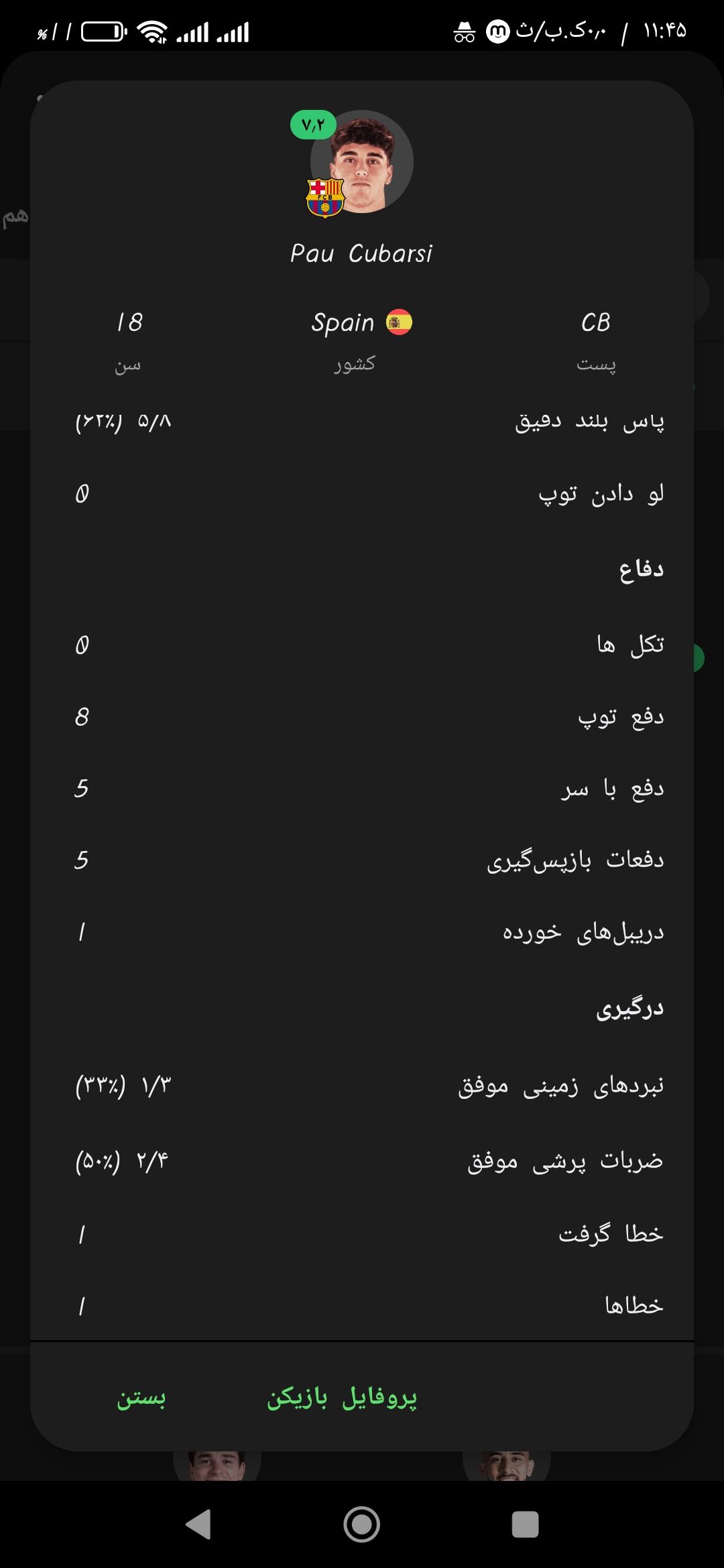
Task: Open recent apps with the square button
Action: click(526, 1524)
